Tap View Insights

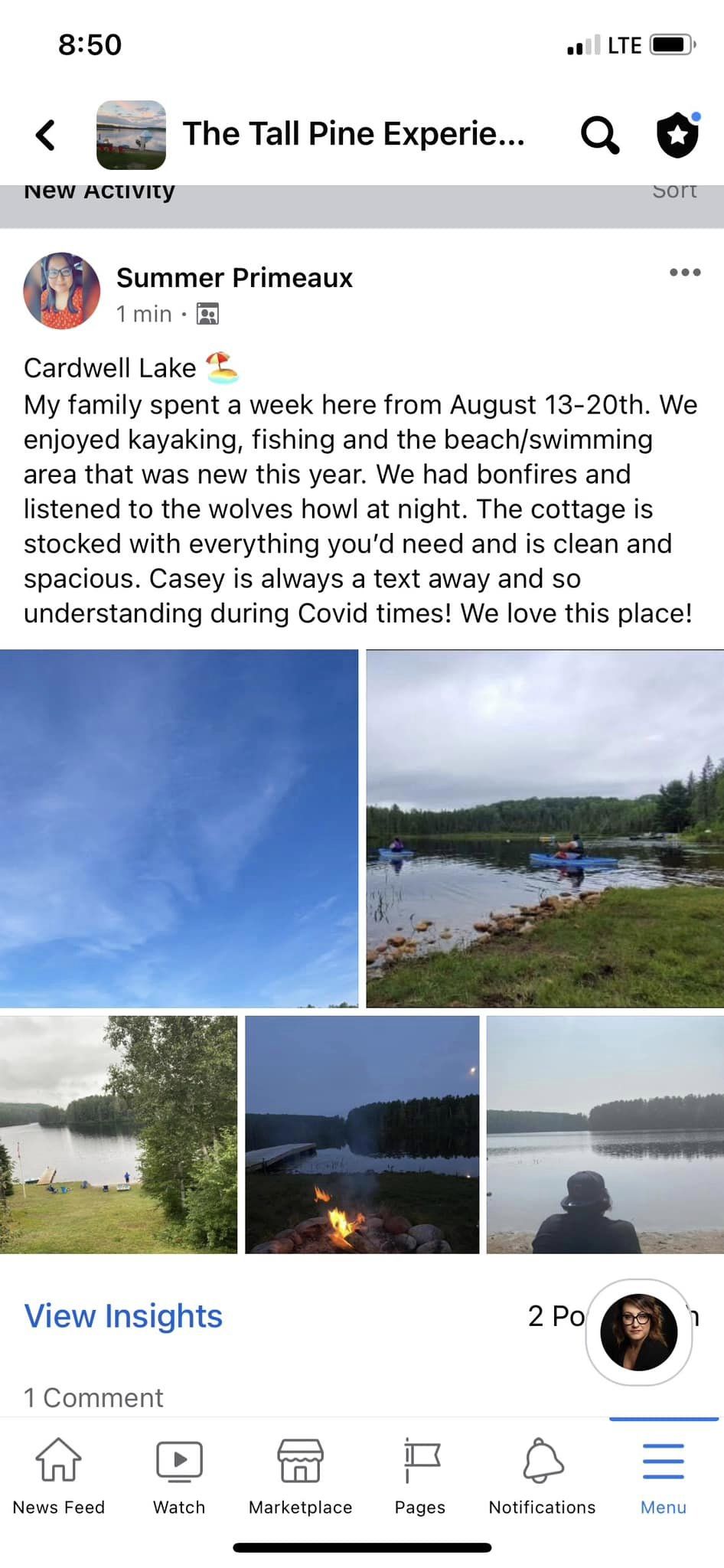[x=123, y=1315]
